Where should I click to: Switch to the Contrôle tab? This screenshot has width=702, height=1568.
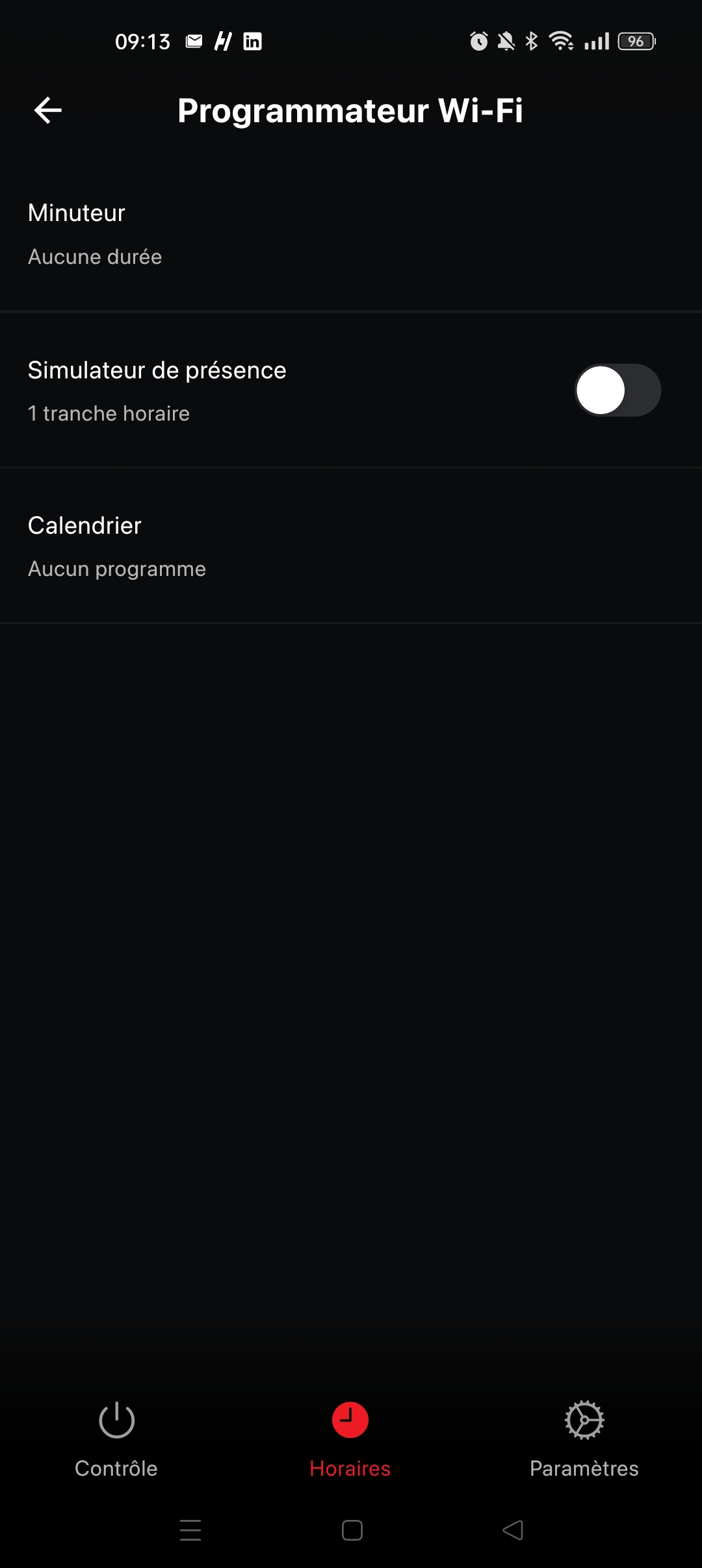[x=116, y=1438]
